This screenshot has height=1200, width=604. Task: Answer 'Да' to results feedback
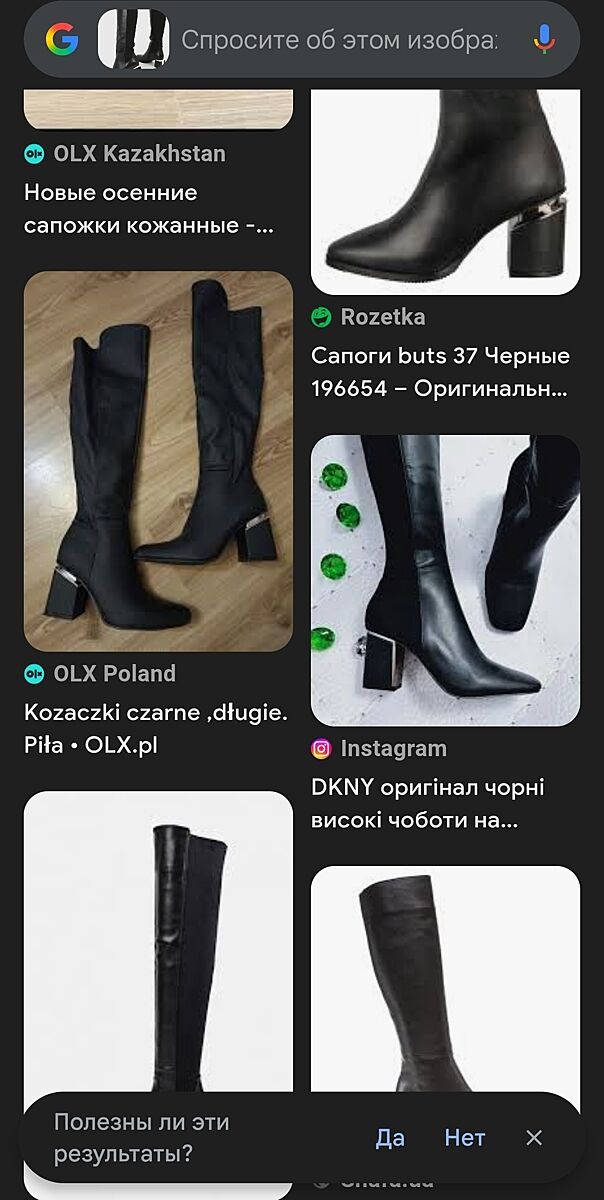(x=390, y=1138)
